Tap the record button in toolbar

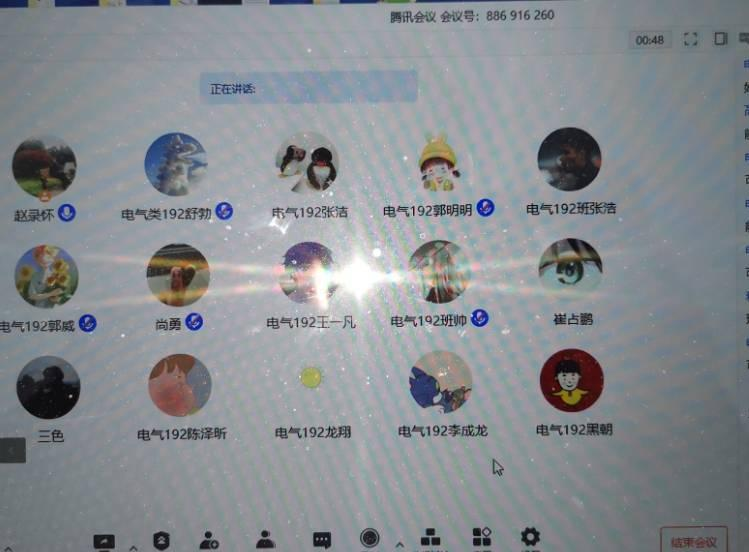coord(370,538)
